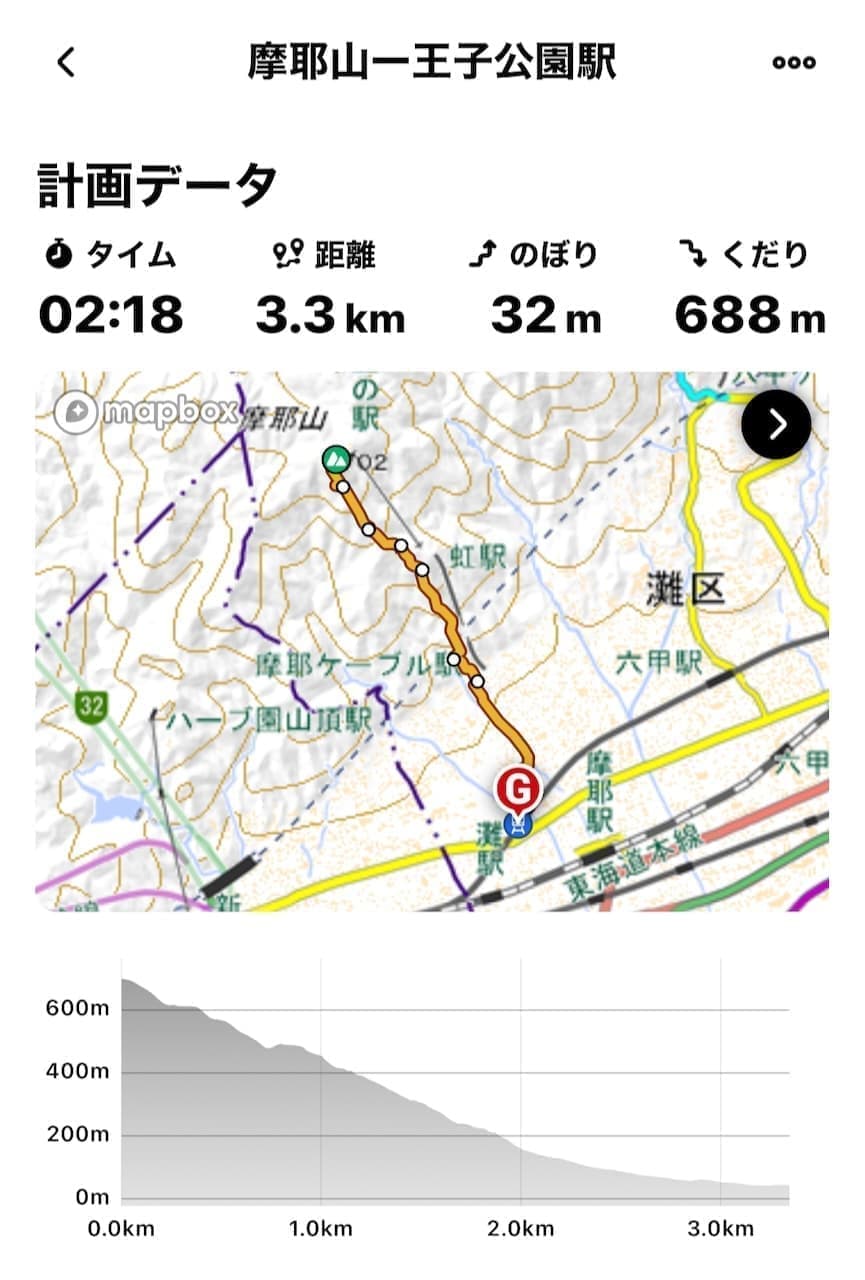Select the green mountain summit start marker
The width and height of the screenshot is (865, 1280).
point(337,459)
